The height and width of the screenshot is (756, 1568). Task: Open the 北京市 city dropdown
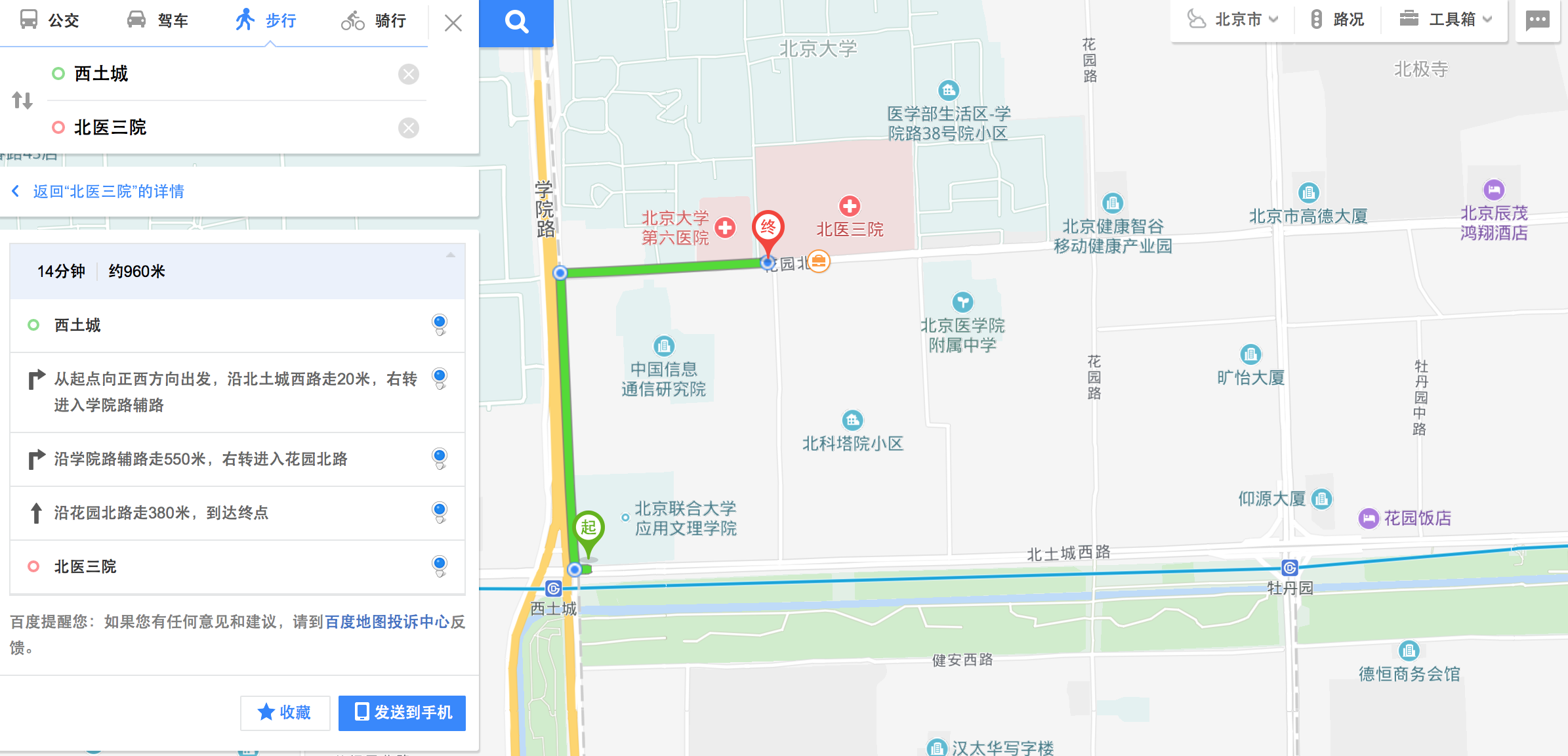[x=1233, y=20]
